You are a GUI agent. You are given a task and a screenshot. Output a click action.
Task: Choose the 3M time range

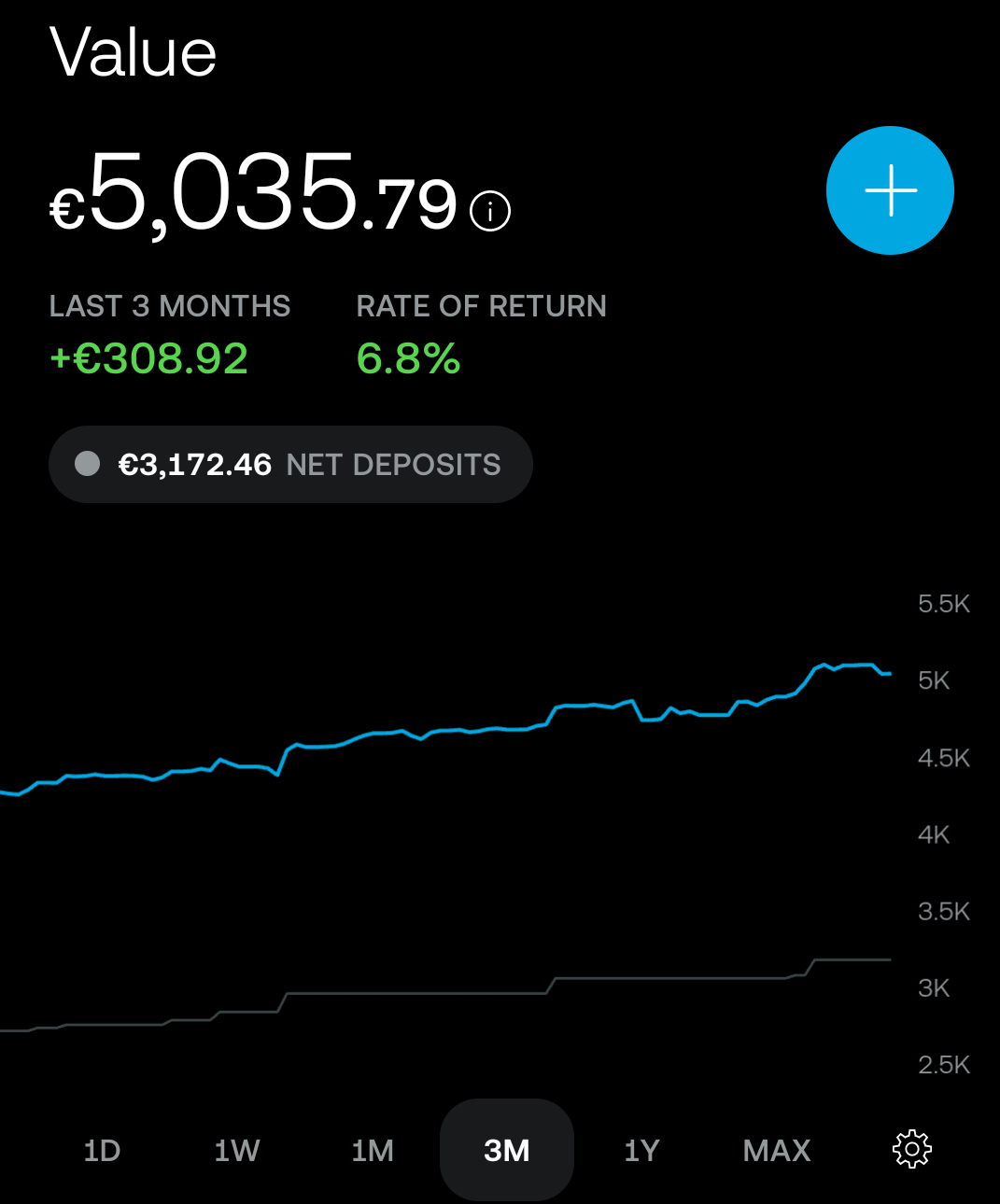click(506, 1151)
